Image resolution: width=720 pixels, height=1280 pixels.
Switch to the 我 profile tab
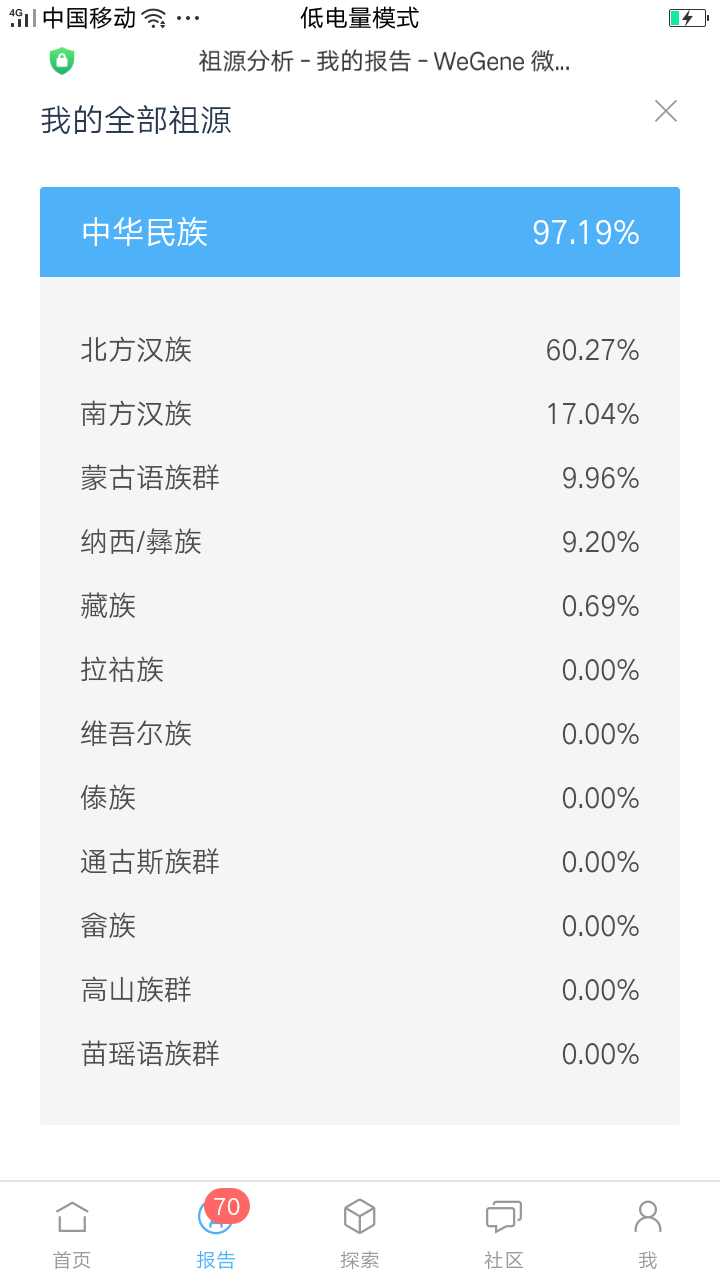(x=648, y=1233)
